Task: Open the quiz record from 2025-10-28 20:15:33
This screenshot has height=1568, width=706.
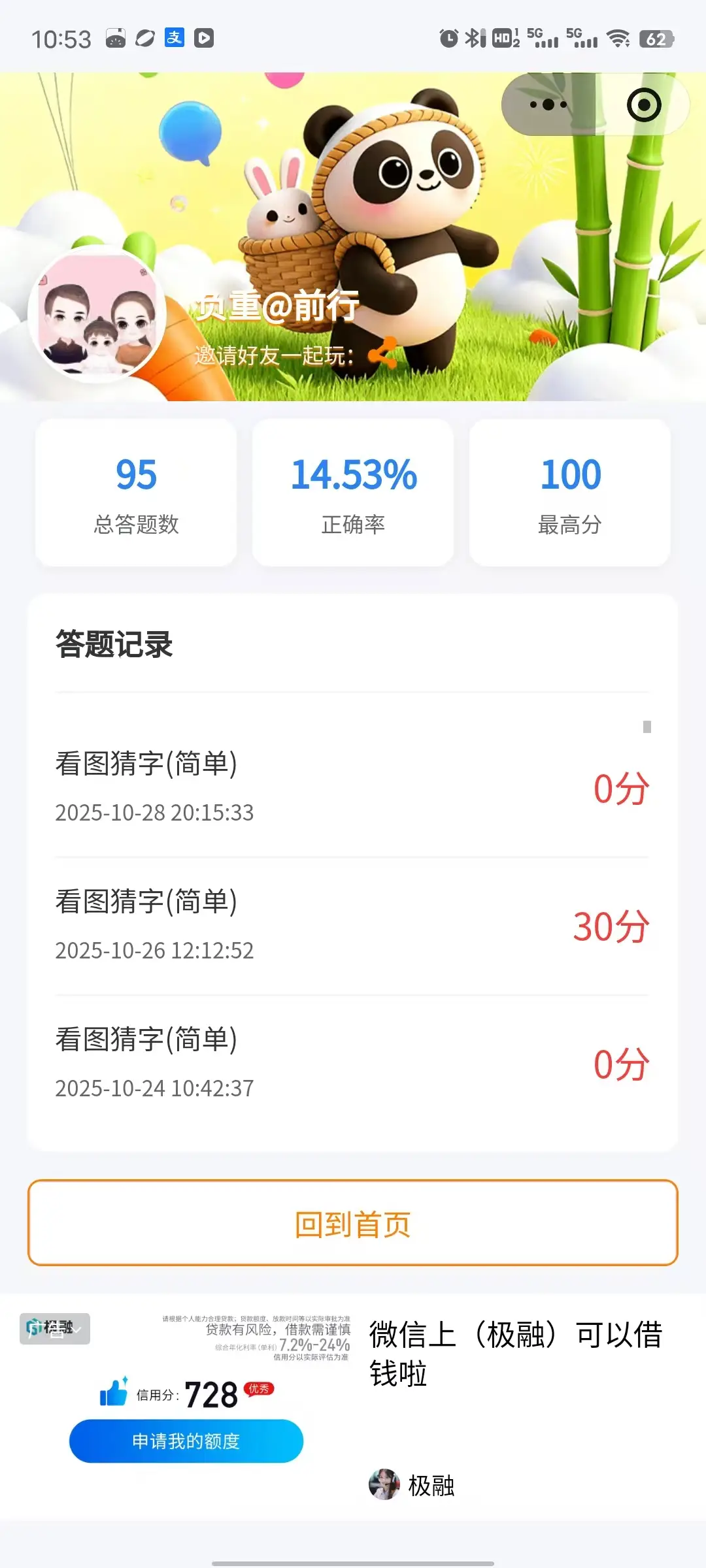Action: pyautogui.click(x=352, y=787)
